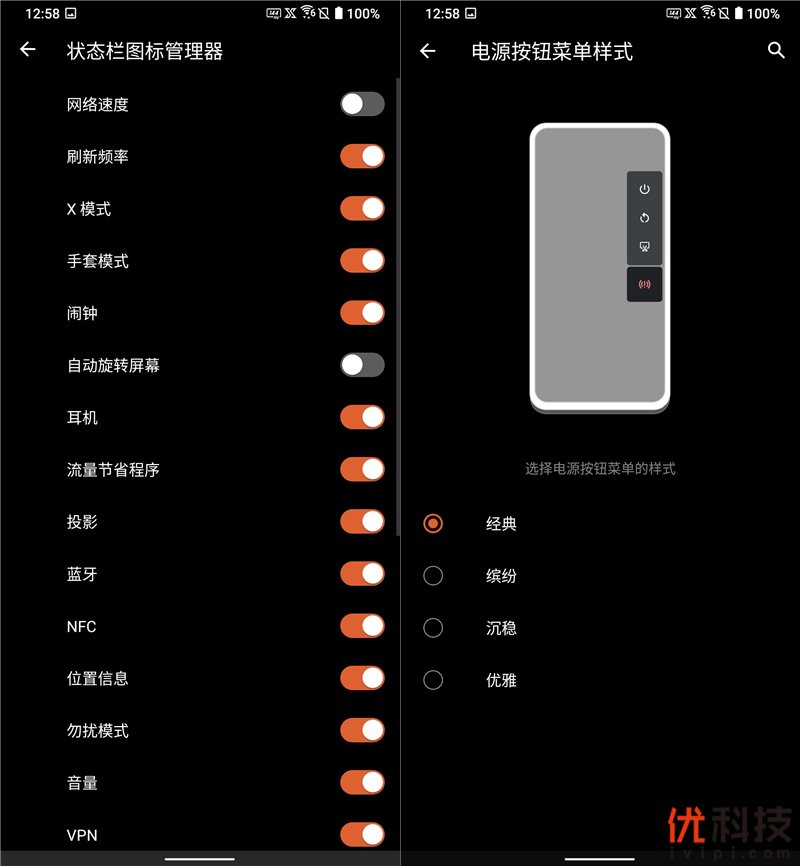Select the 沉稳 radio option
The height and width of the screenshot is (866, 800).
coord(433,628)
